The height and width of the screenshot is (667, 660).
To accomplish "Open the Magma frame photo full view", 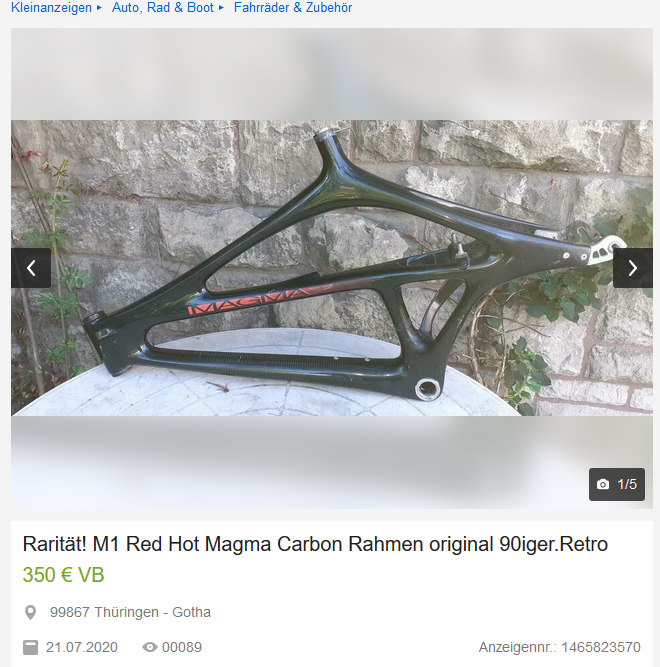I will click(x=330, y=268).
